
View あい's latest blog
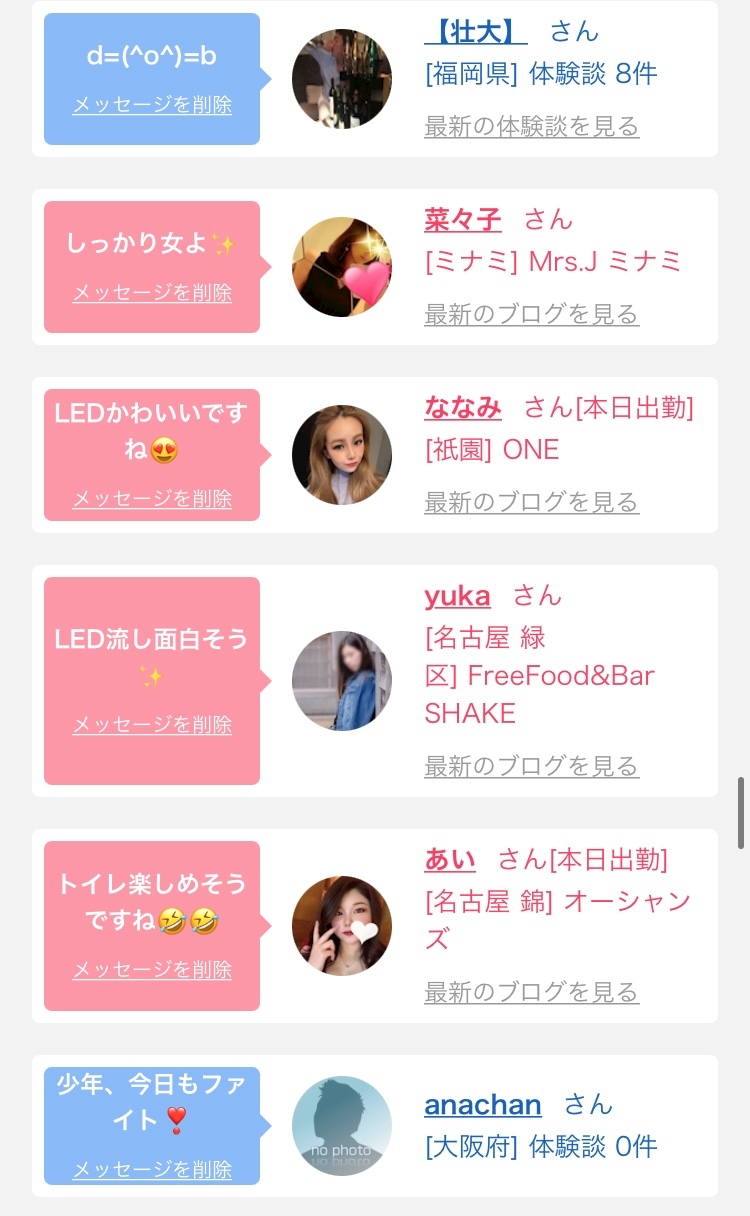point(531,993)
